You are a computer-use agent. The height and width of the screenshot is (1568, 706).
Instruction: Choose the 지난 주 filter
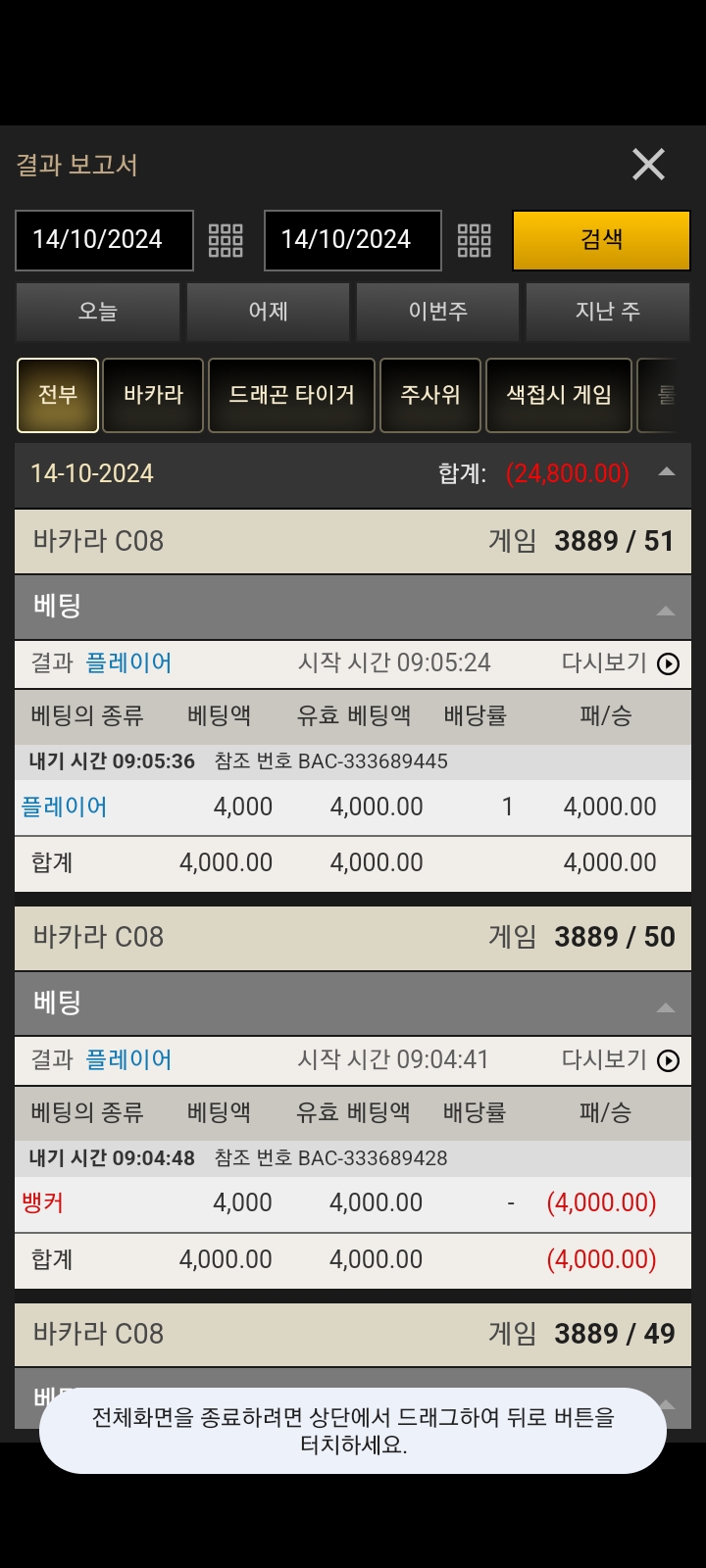(607, 312)
